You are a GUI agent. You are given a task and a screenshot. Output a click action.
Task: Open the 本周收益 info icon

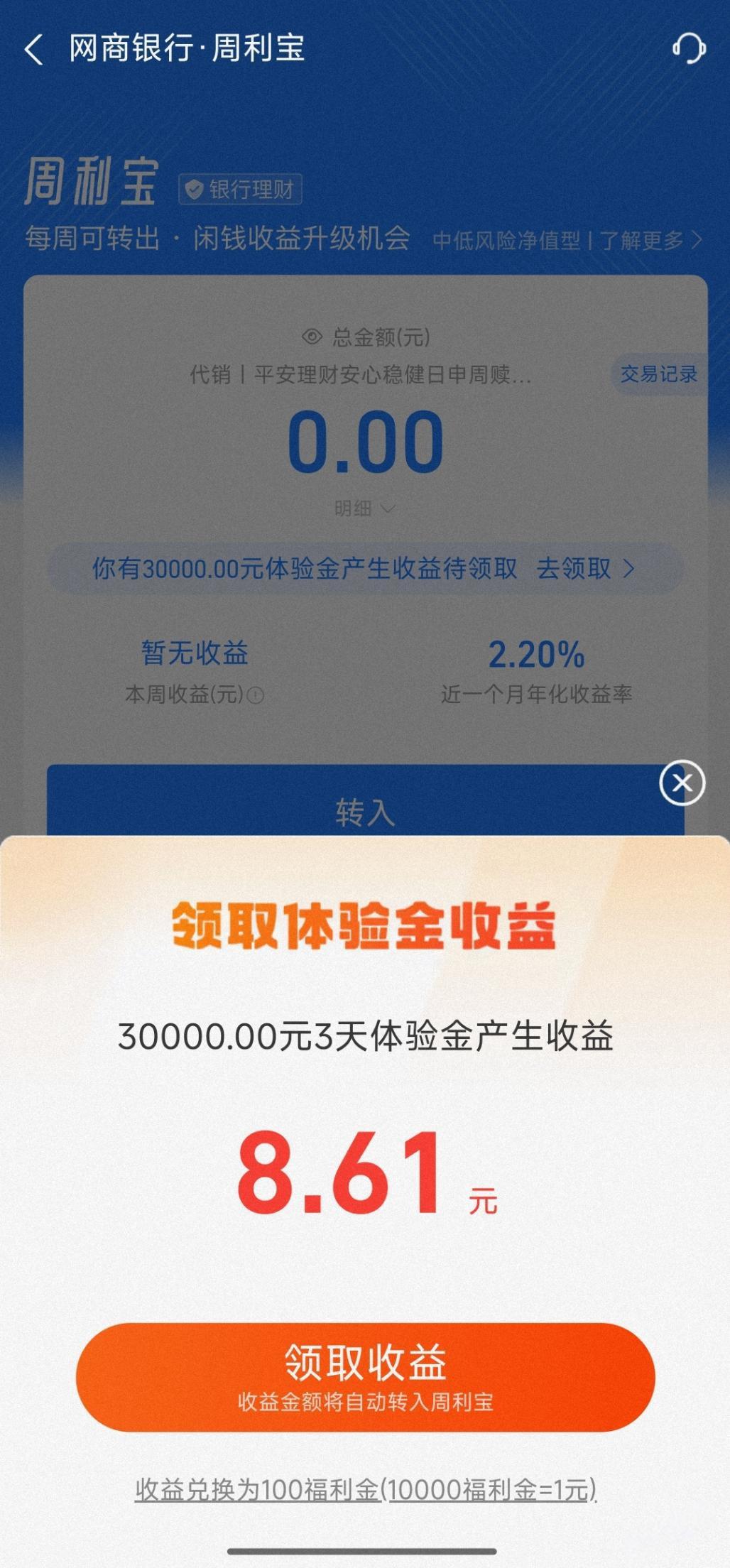click(x=256, y=695)
